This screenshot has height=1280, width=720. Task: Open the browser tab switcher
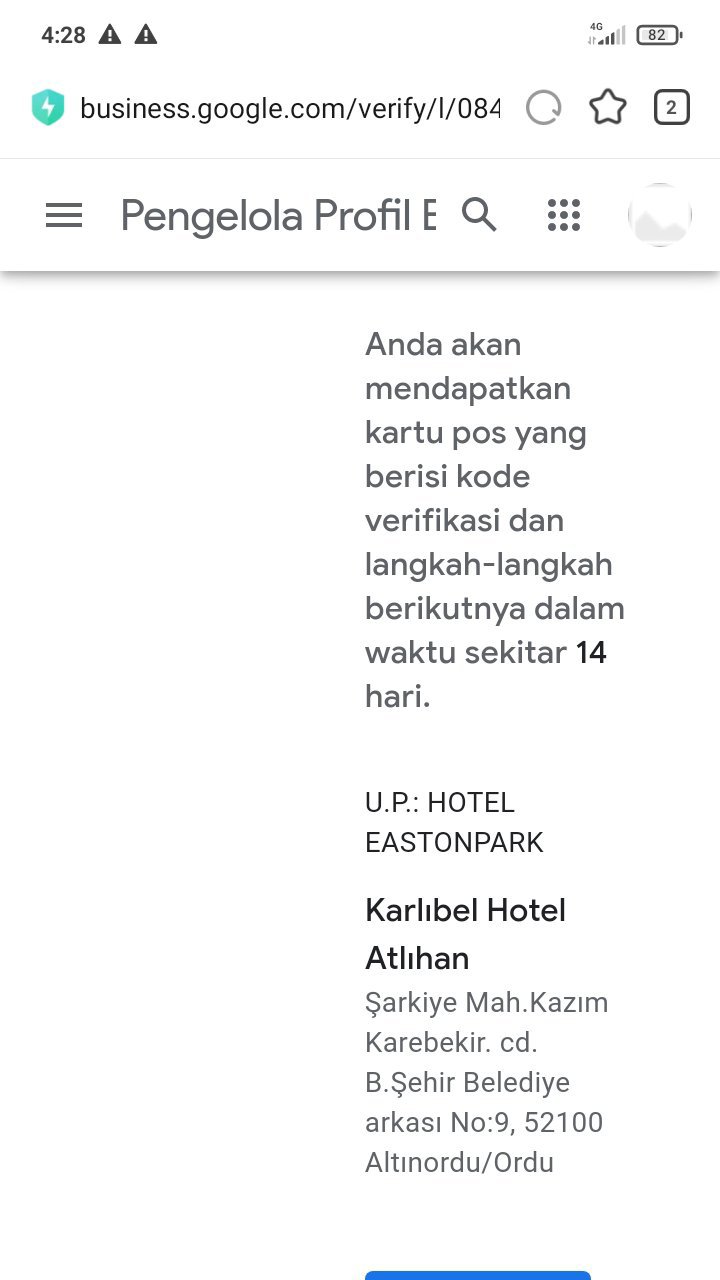point(671,108)
